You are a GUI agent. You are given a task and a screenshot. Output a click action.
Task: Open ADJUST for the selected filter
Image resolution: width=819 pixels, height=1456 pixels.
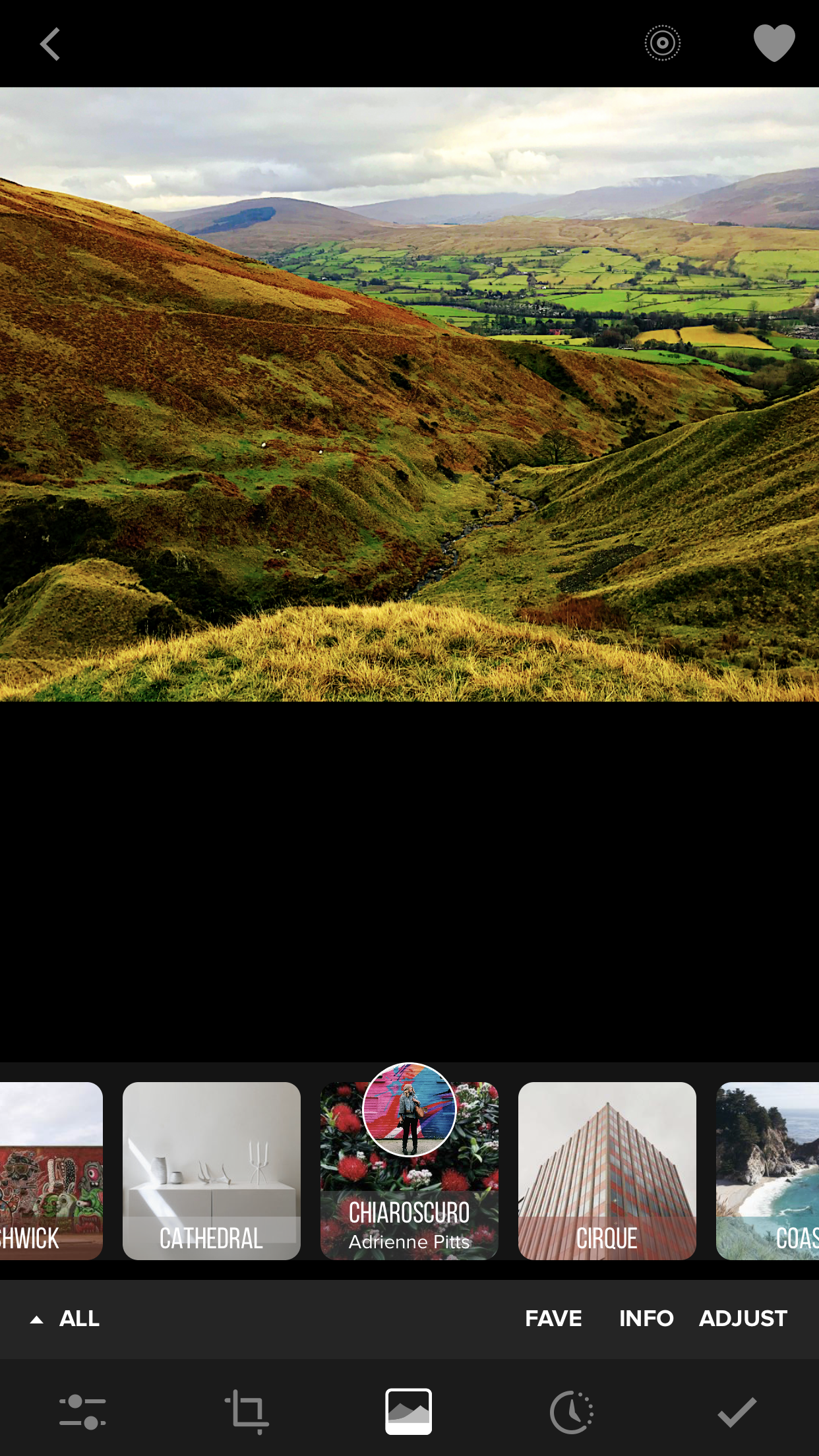pos(743,1318)
